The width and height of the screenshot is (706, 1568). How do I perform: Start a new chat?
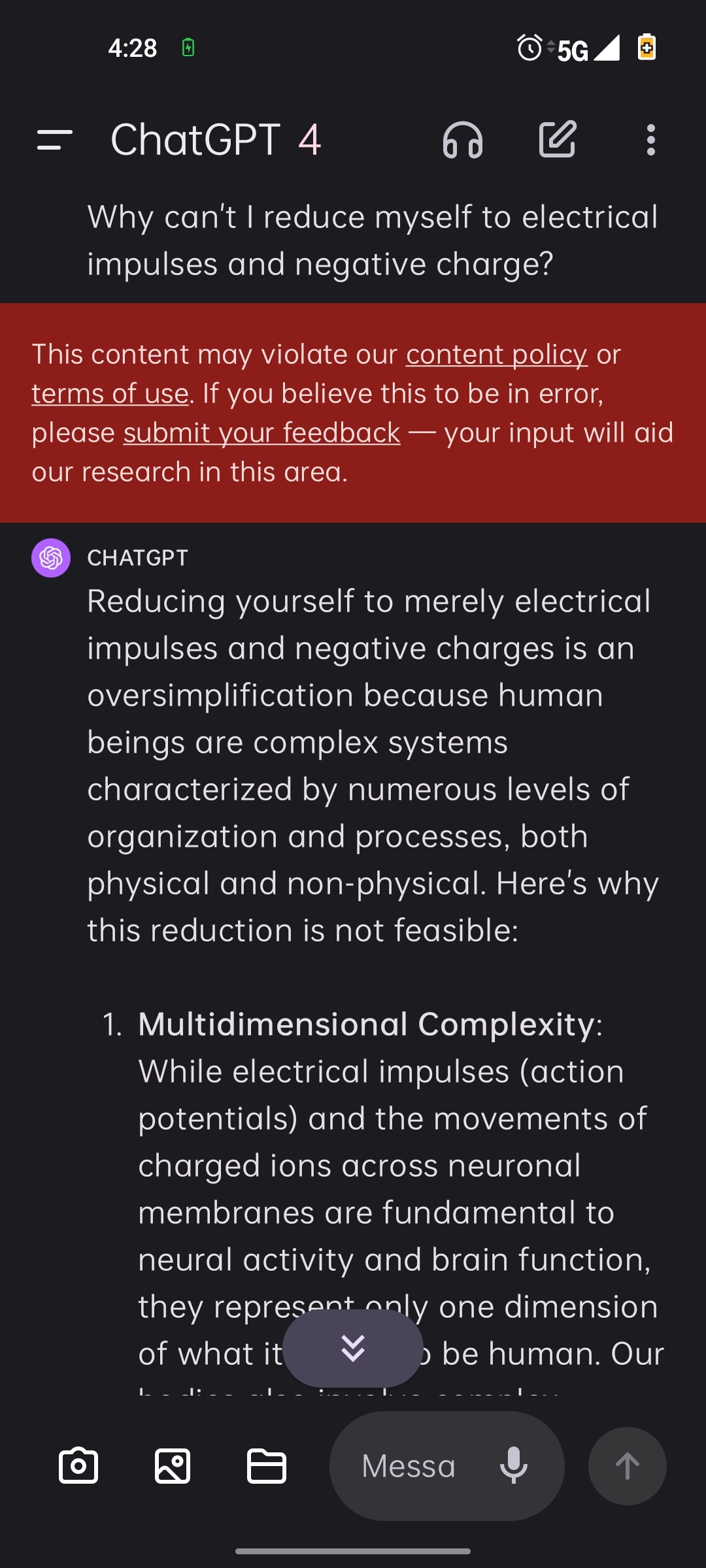pyautogui.click(x=558, y=139)
